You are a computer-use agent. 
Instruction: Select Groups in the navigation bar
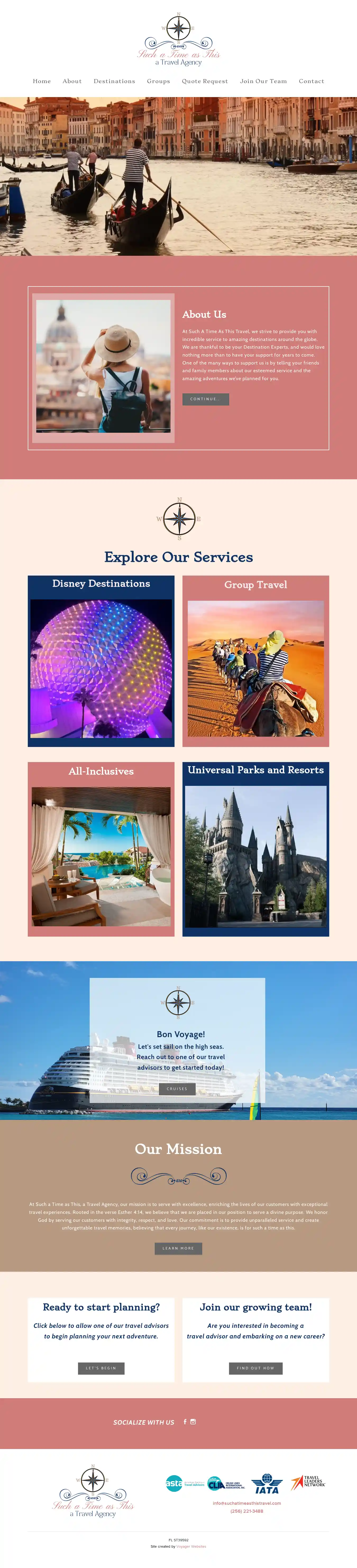click(158, 81)
